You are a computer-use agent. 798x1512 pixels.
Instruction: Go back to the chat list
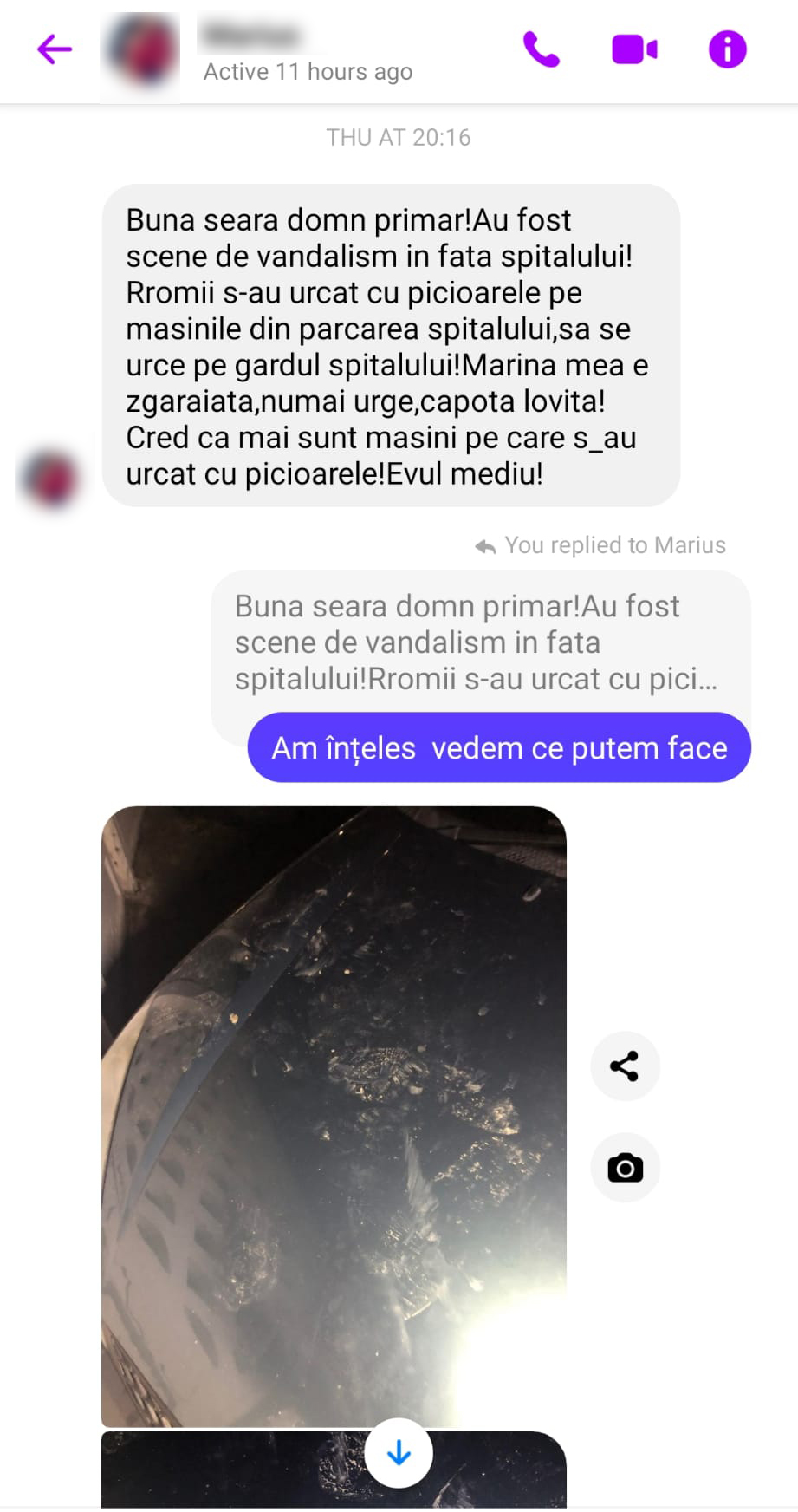pyautogui.click(x=54, y=49)
